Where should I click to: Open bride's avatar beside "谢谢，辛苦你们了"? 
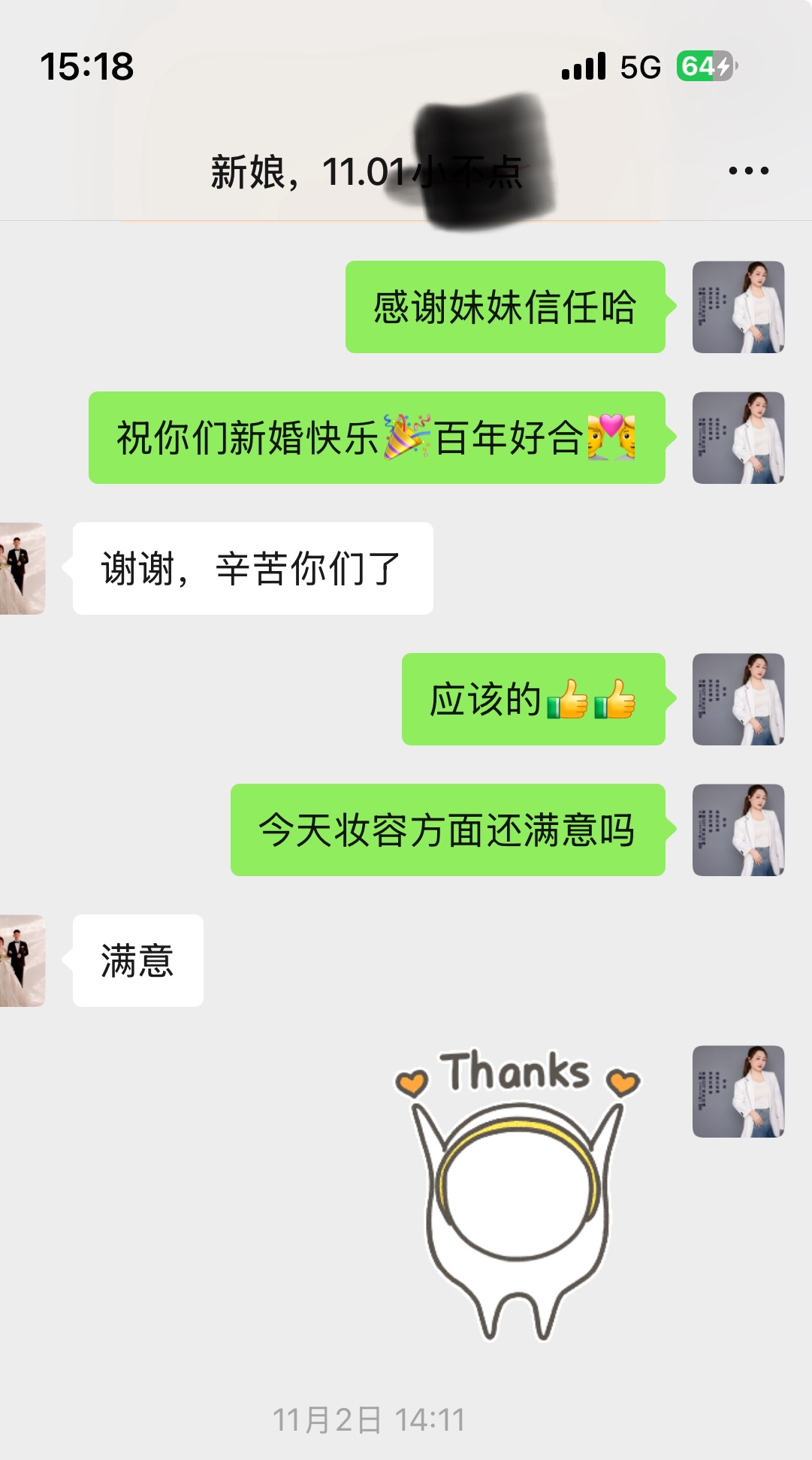click(x=23, y=569)
